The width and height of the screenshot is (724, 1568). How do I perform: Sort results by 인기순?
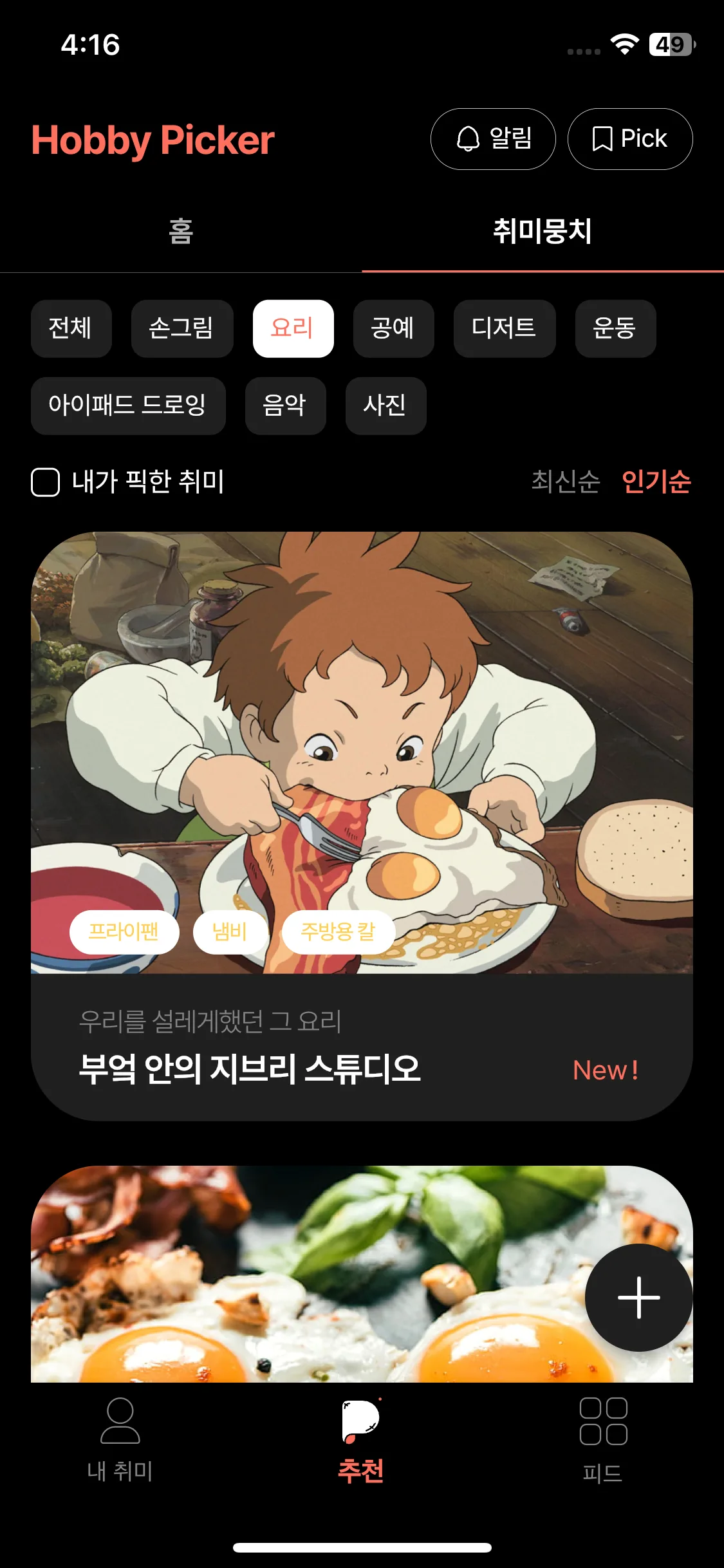[x=656, y=483]
